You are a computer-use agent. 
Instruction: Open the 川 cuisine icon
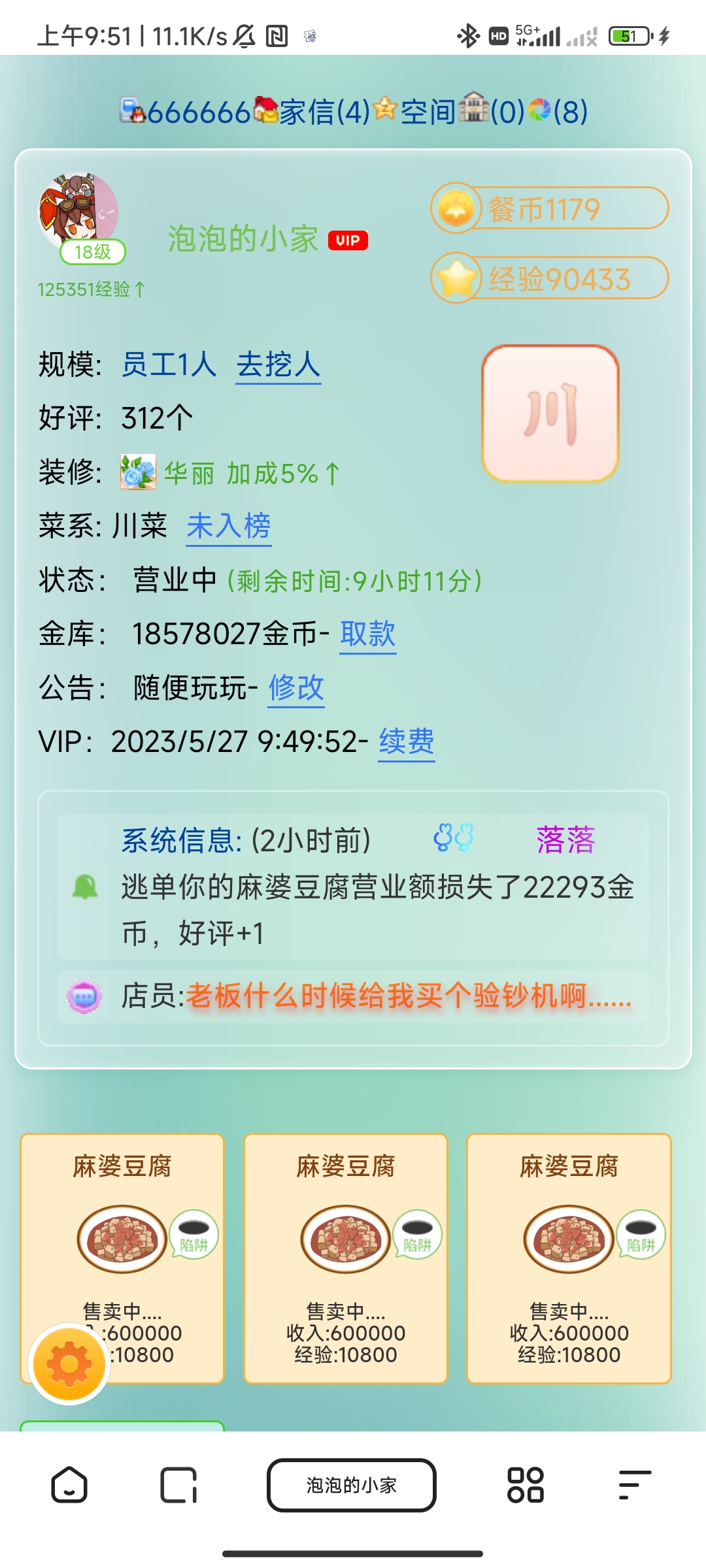click(550, 414)
